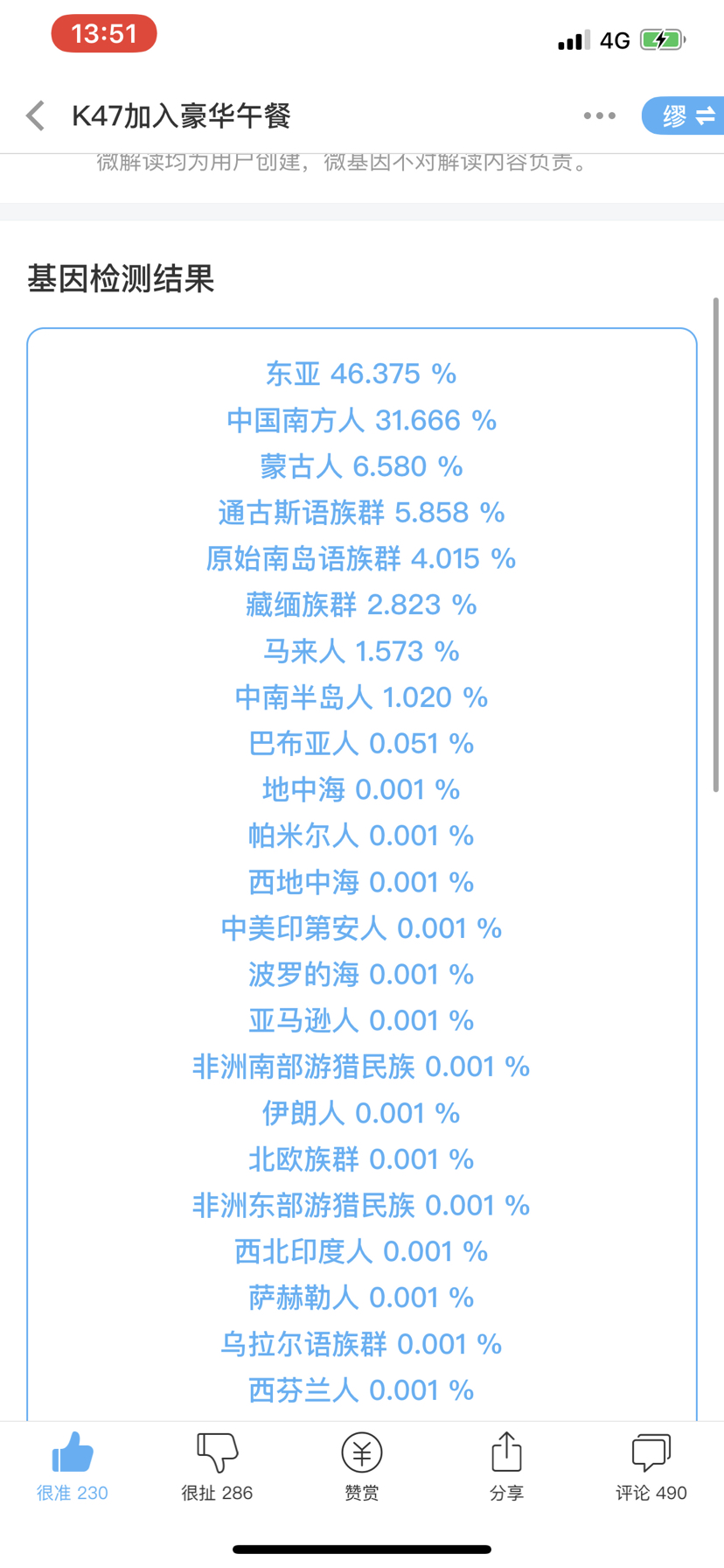Viewport: 724px width, 1568px height.
Task: Open 赞赏 to tip the author
Action: (362, 1467)
